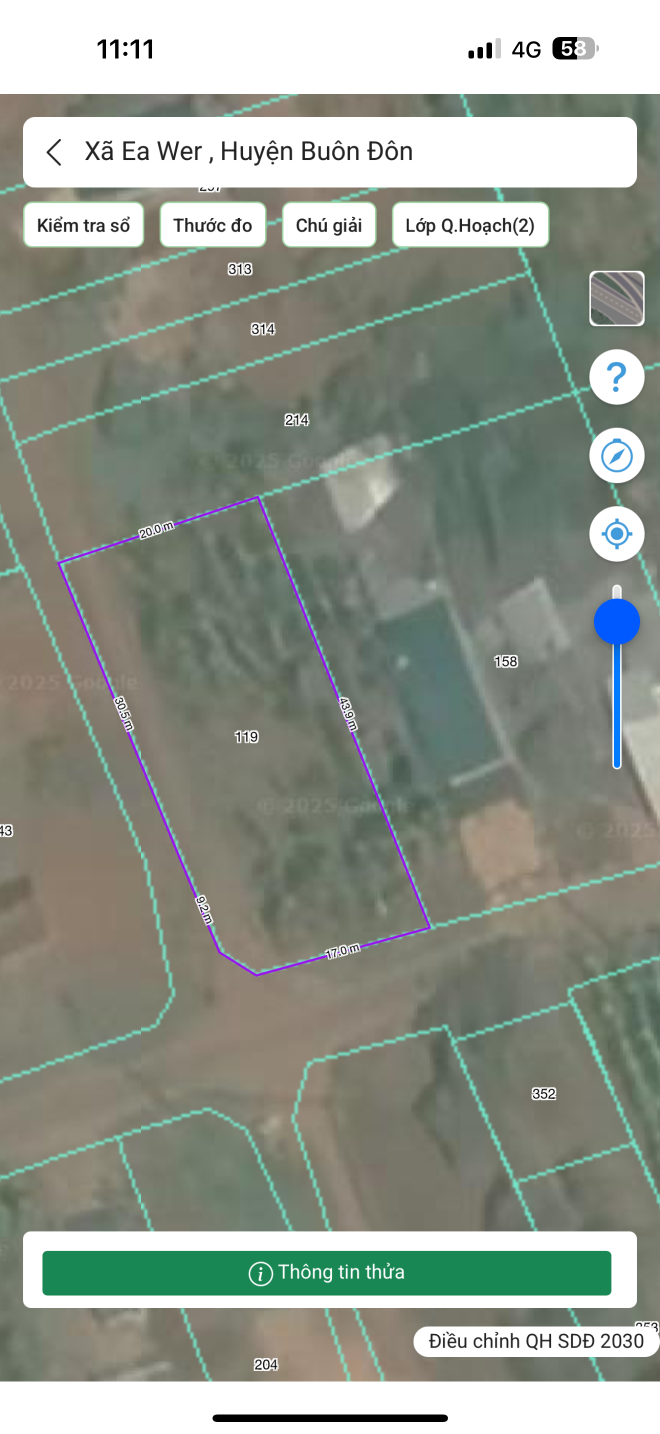The height and width of the screenshot is (1434, 660).
Task: Tap the compass orientation icon
Action: coord(616,456)
